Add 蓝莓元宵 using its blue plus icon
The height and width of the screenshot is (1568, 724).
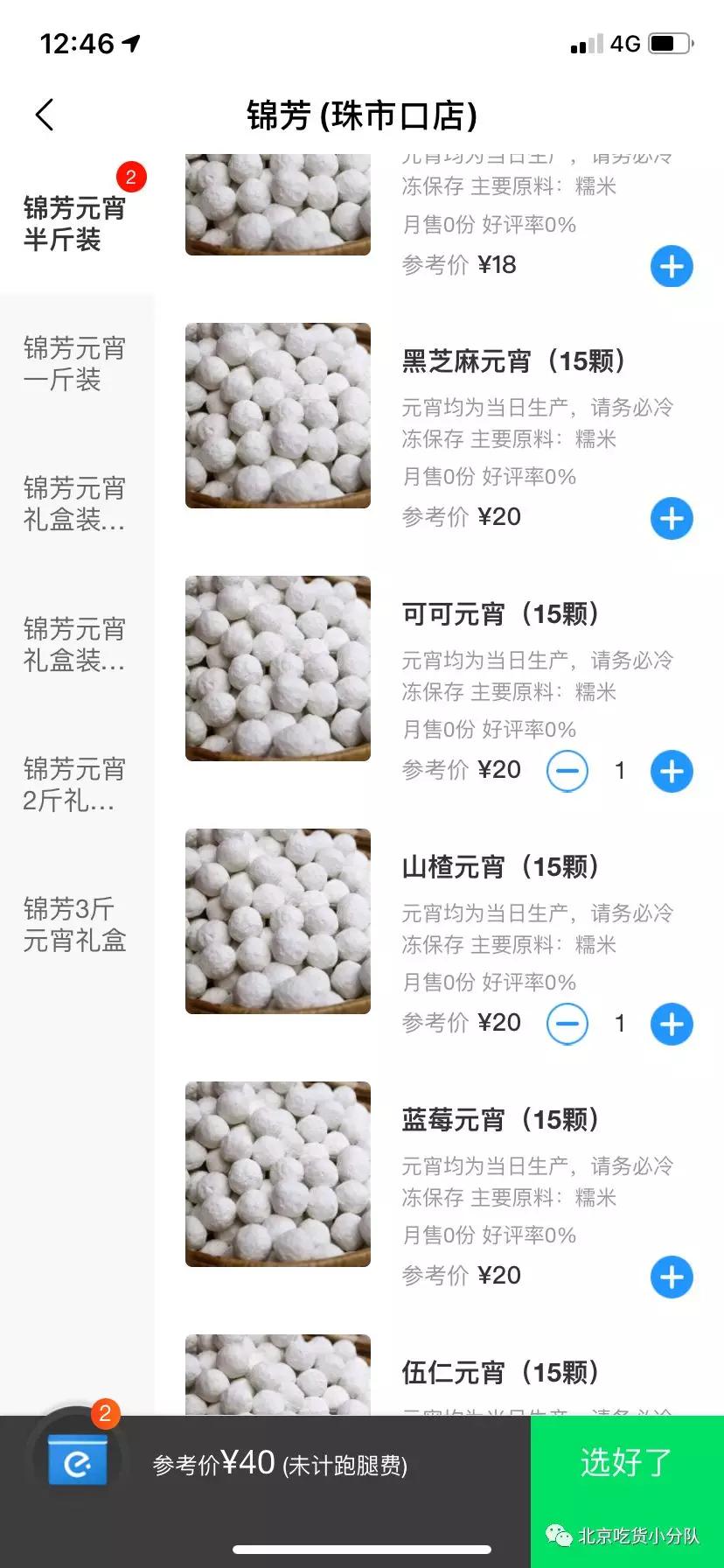coord(671,1277)
